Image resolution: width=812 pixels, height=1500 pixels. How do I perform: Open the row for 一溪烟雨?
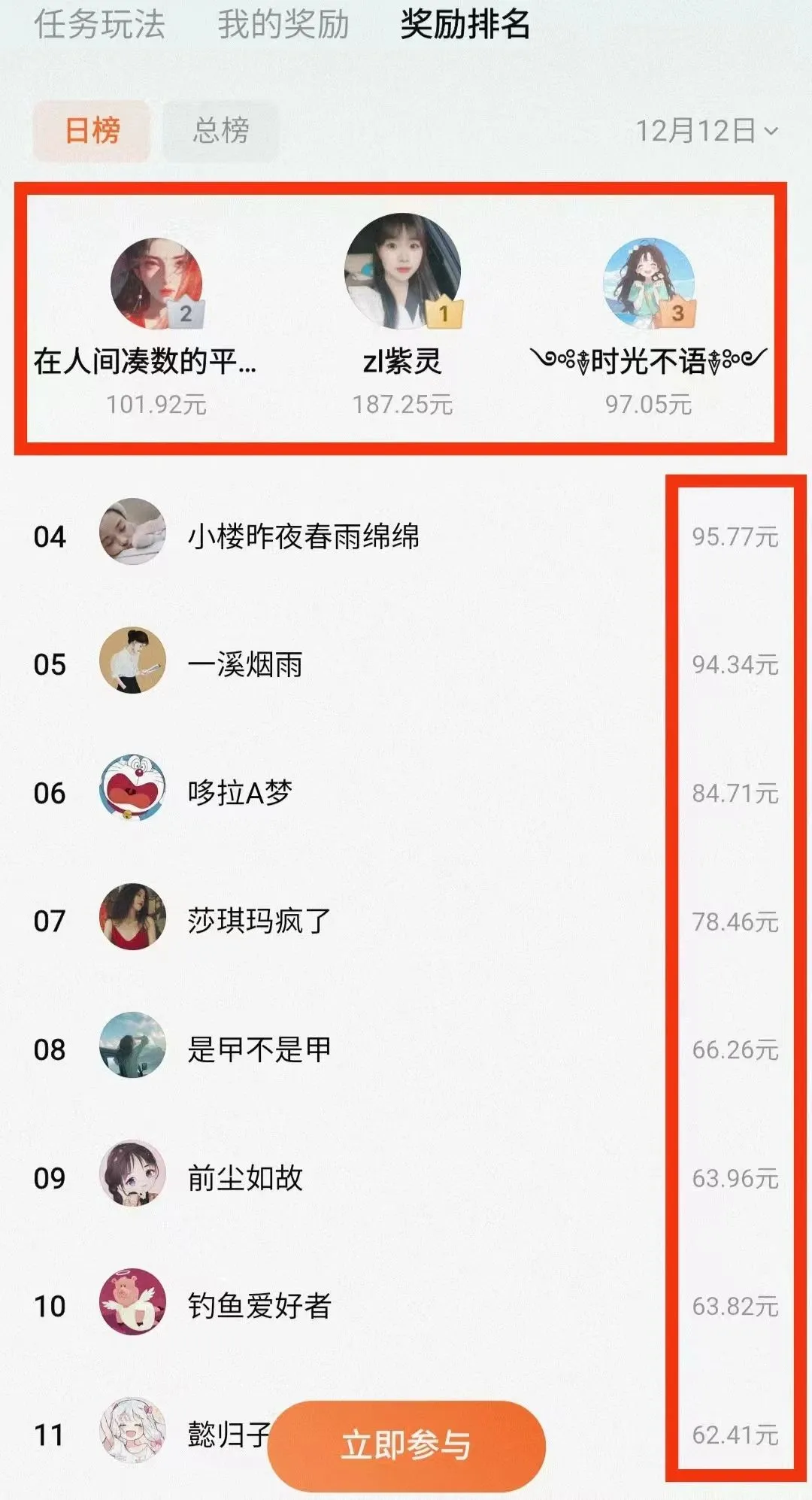point(245,664)
